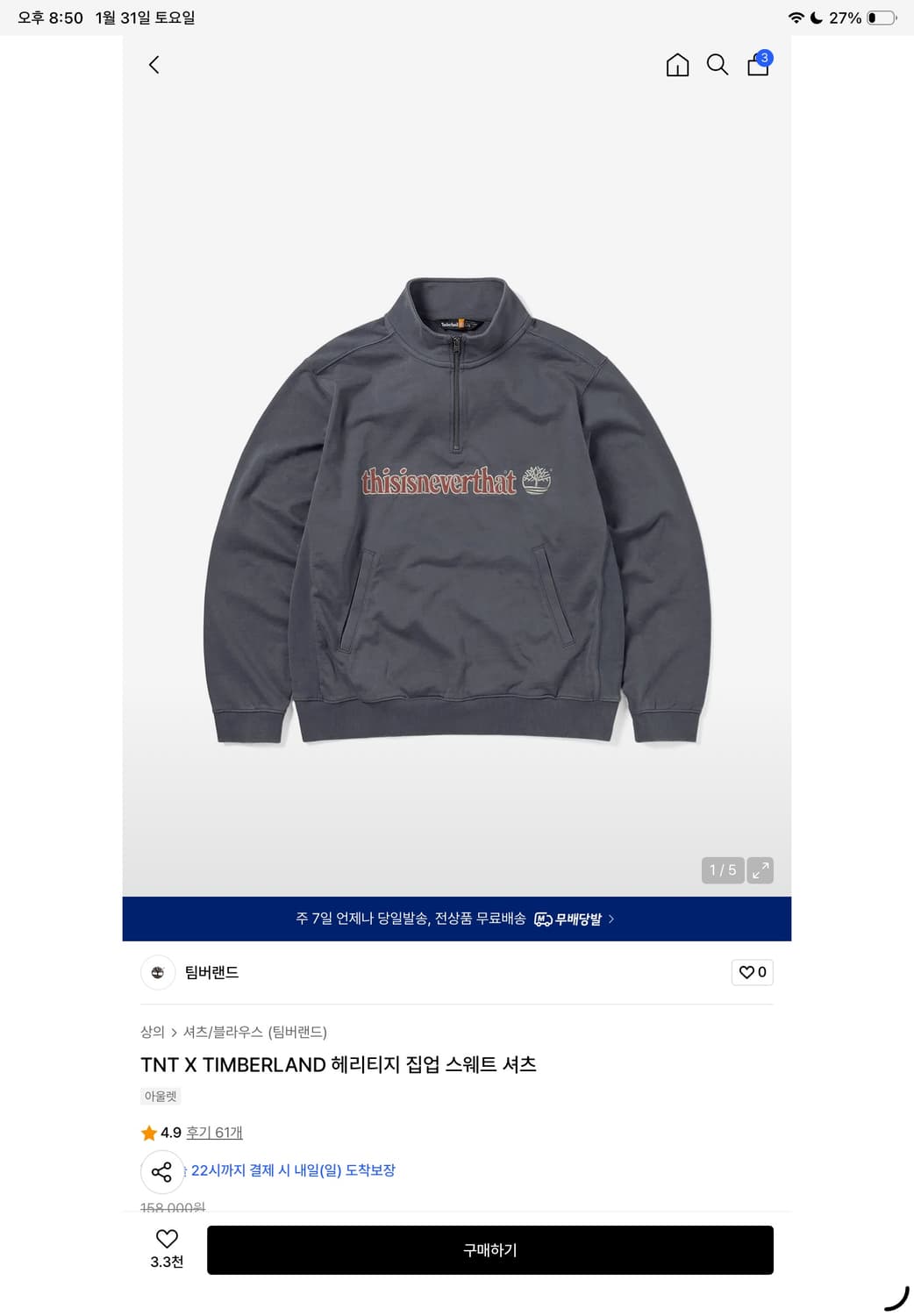This screenshot has width=914, height=1316.
Task: Open the 상의 category breadcrumb
Action: point(153,1033)
